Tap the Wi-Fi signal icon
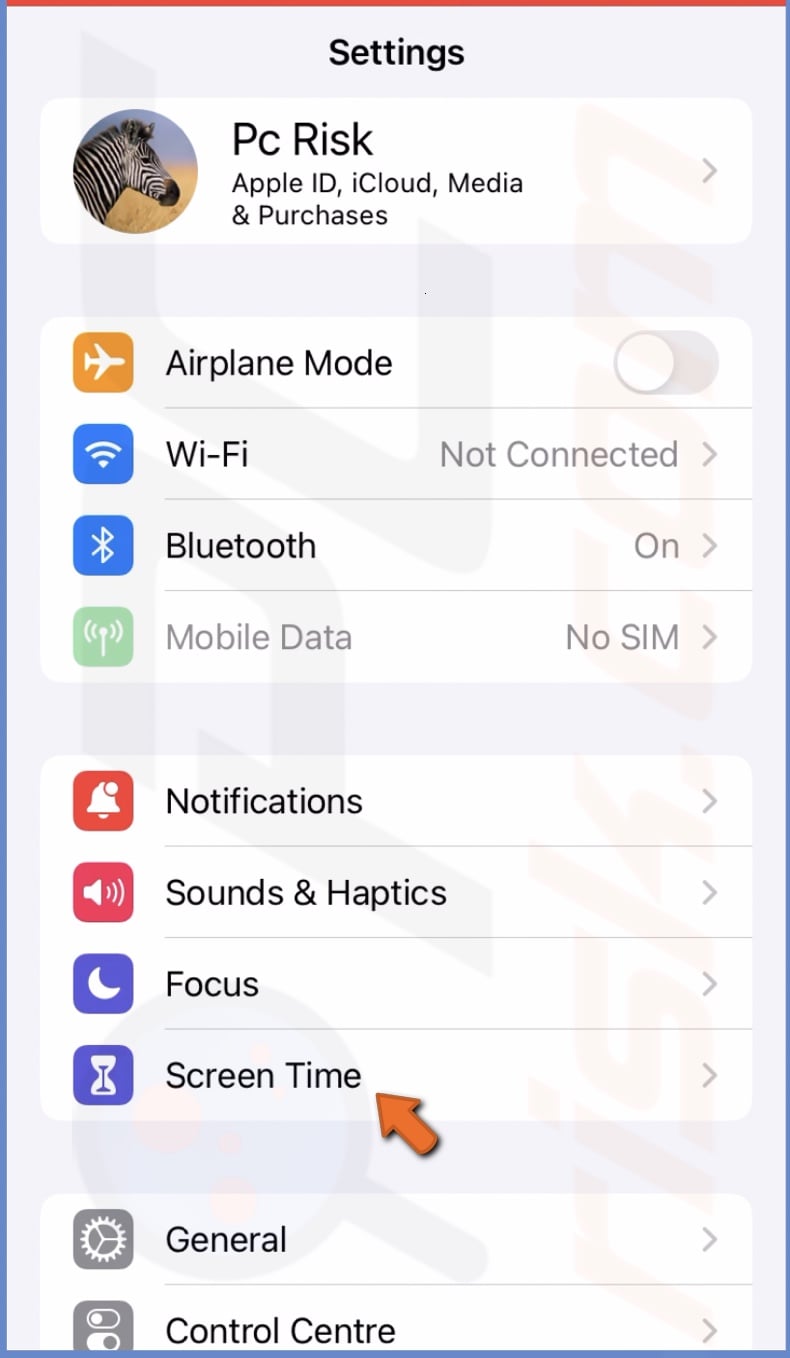The image size is (790, 1358). [103, 454]
